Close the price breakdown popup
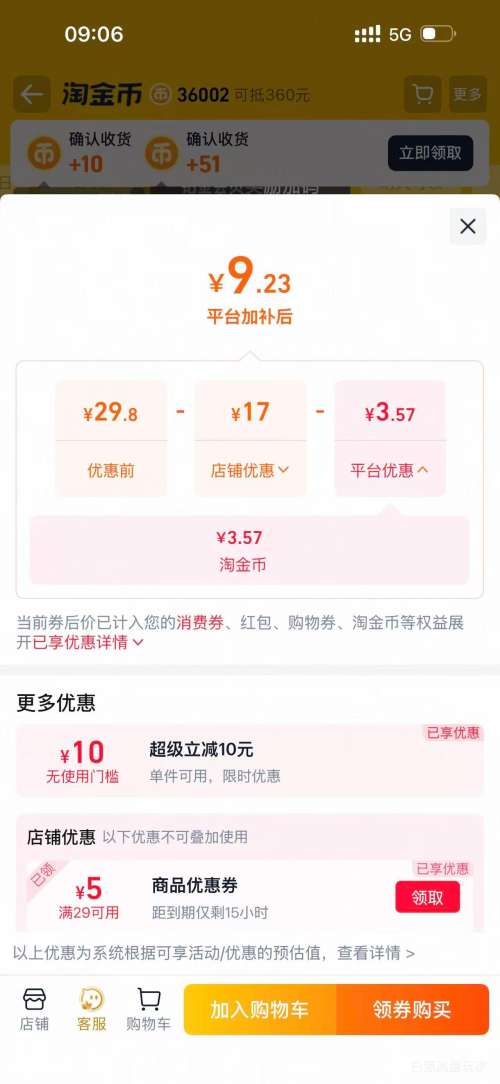 (468, 226)
